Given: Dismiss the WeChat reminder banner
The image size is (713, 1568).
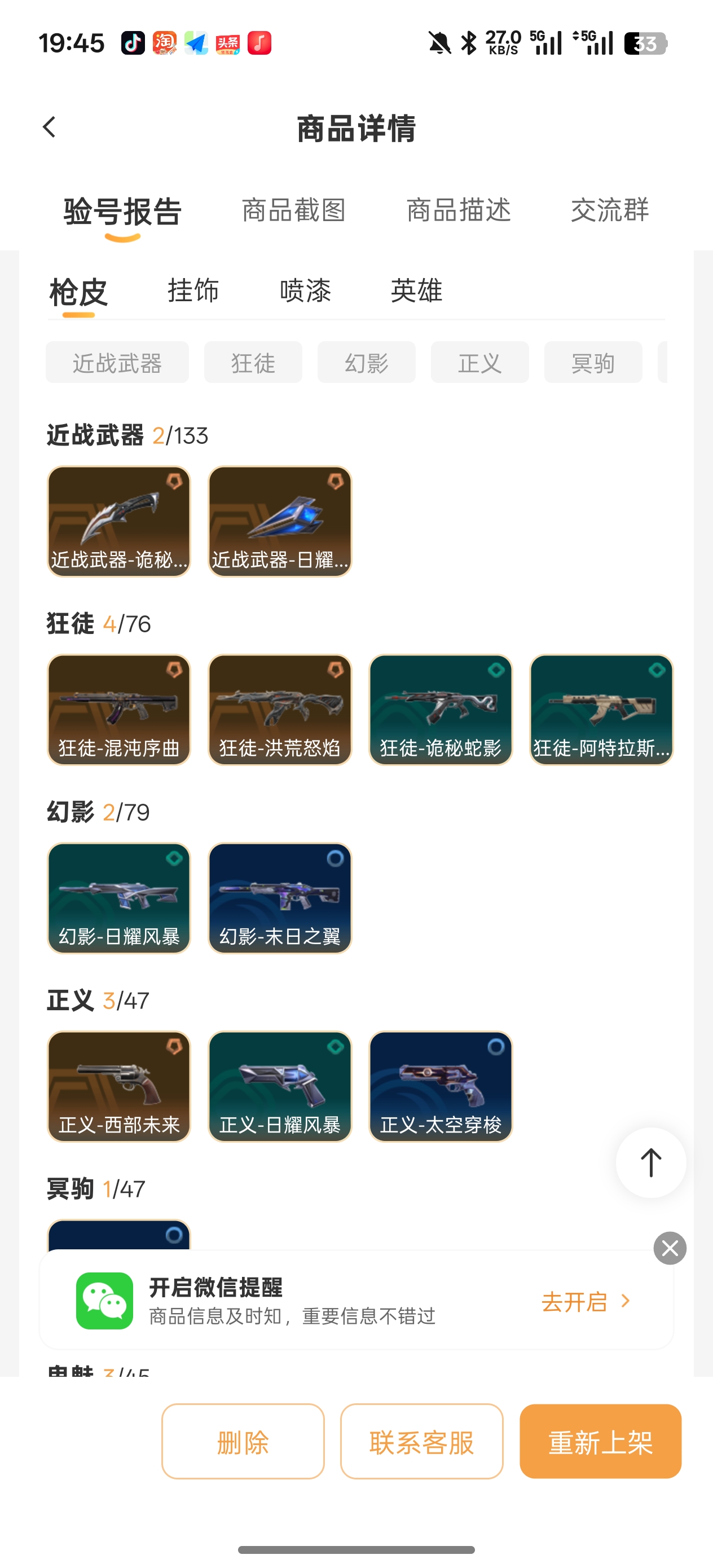Looking at the screenshot, I should tap(670, 1248).
